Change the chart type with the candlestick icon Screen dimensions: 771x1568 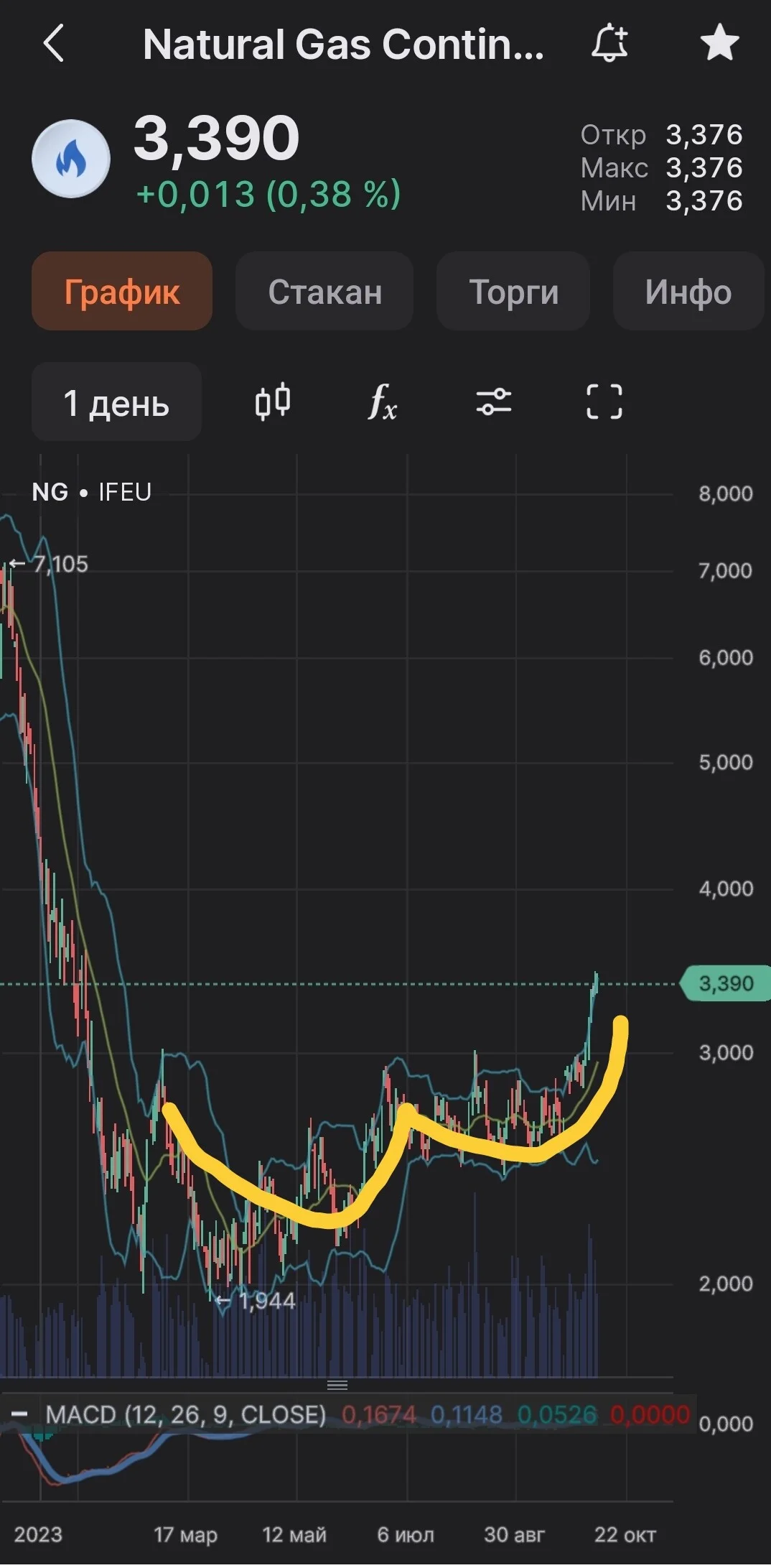coord(273,401)
